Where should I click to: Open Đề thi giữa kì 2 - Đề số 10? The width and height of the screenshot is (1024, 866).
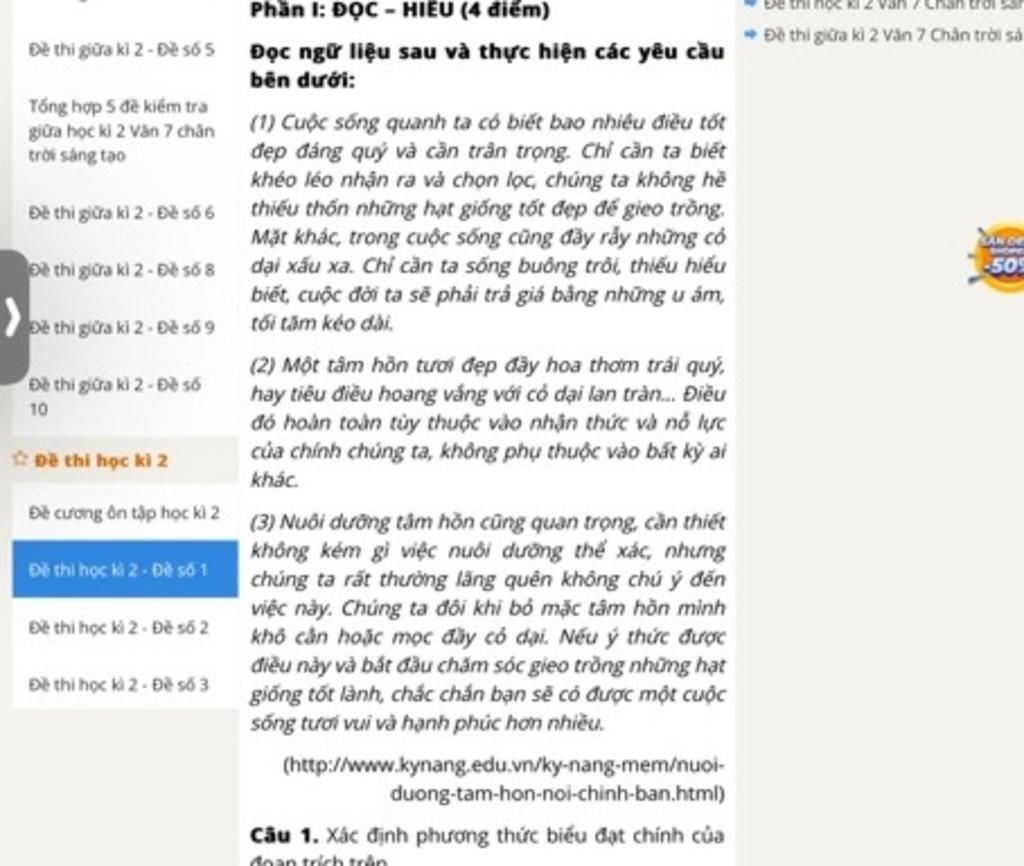coord(115,396)
